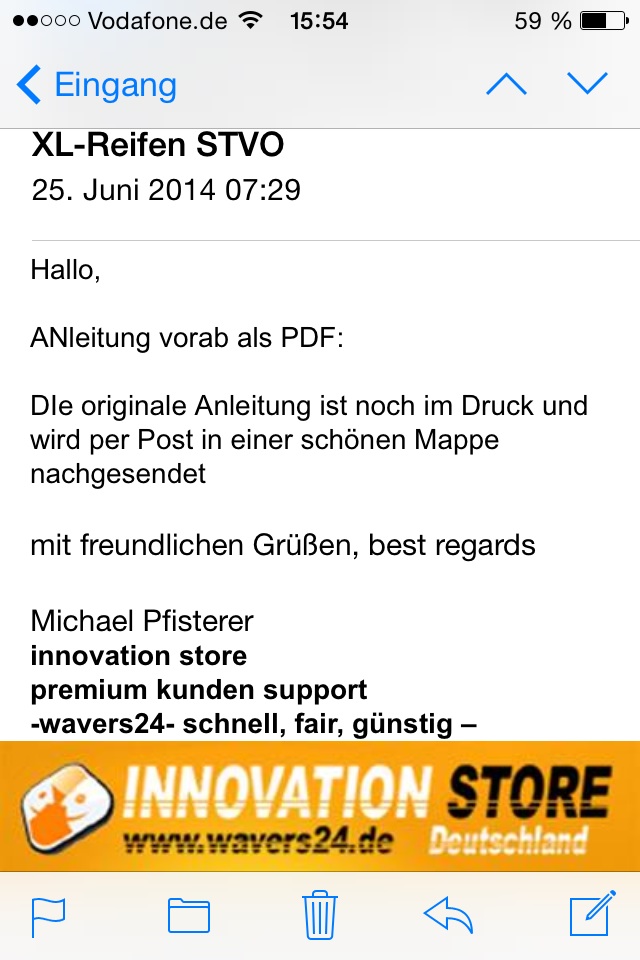
Task: Go back to the Eingang inbox
Action: point(97,85)
